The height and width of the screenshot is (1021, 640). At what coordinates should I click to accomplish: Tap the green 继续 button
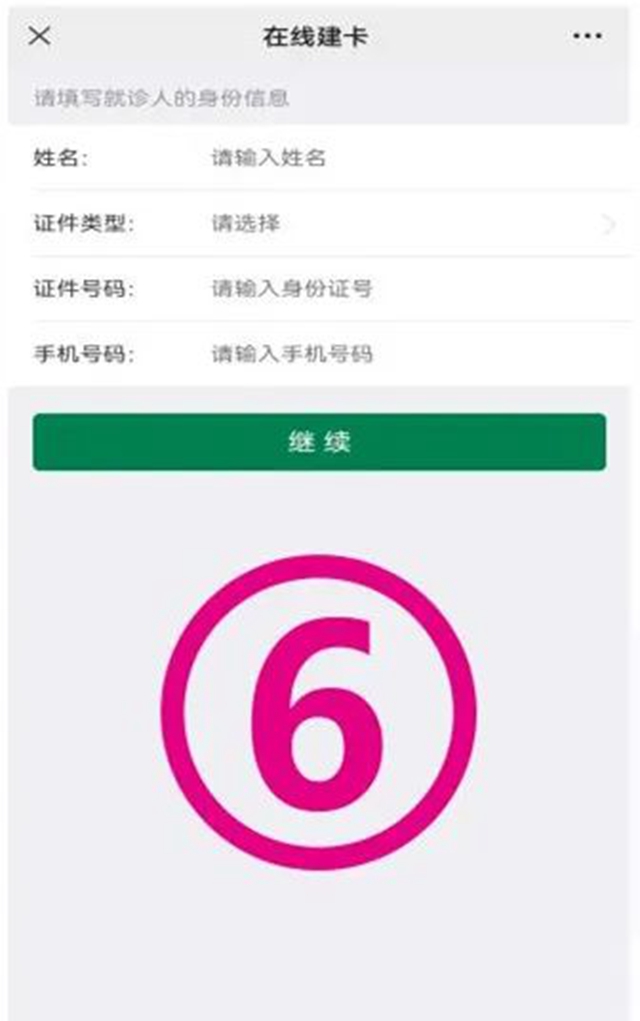(x=319, y=442)
